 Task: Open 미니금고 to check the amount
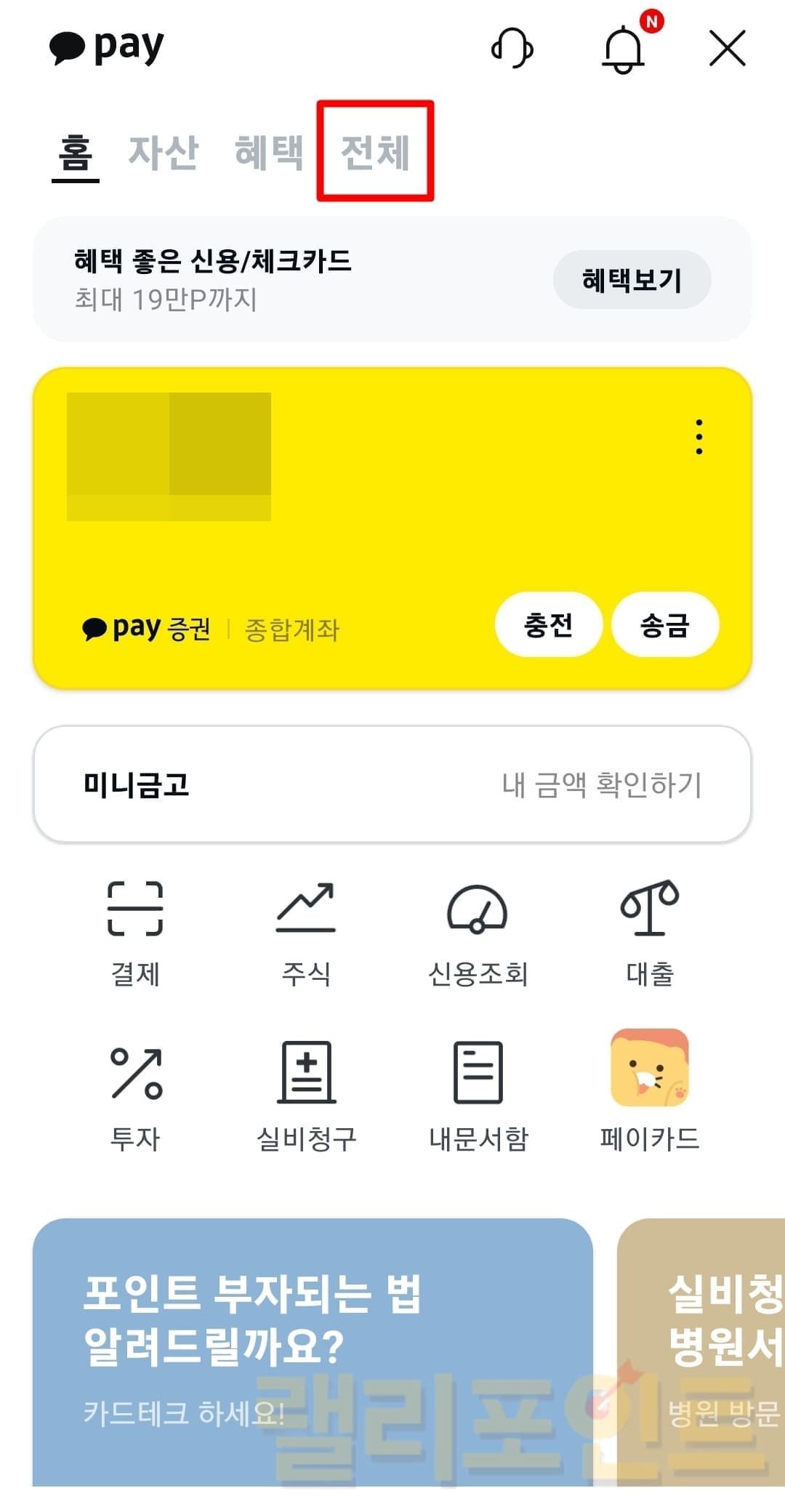point(392,784)
